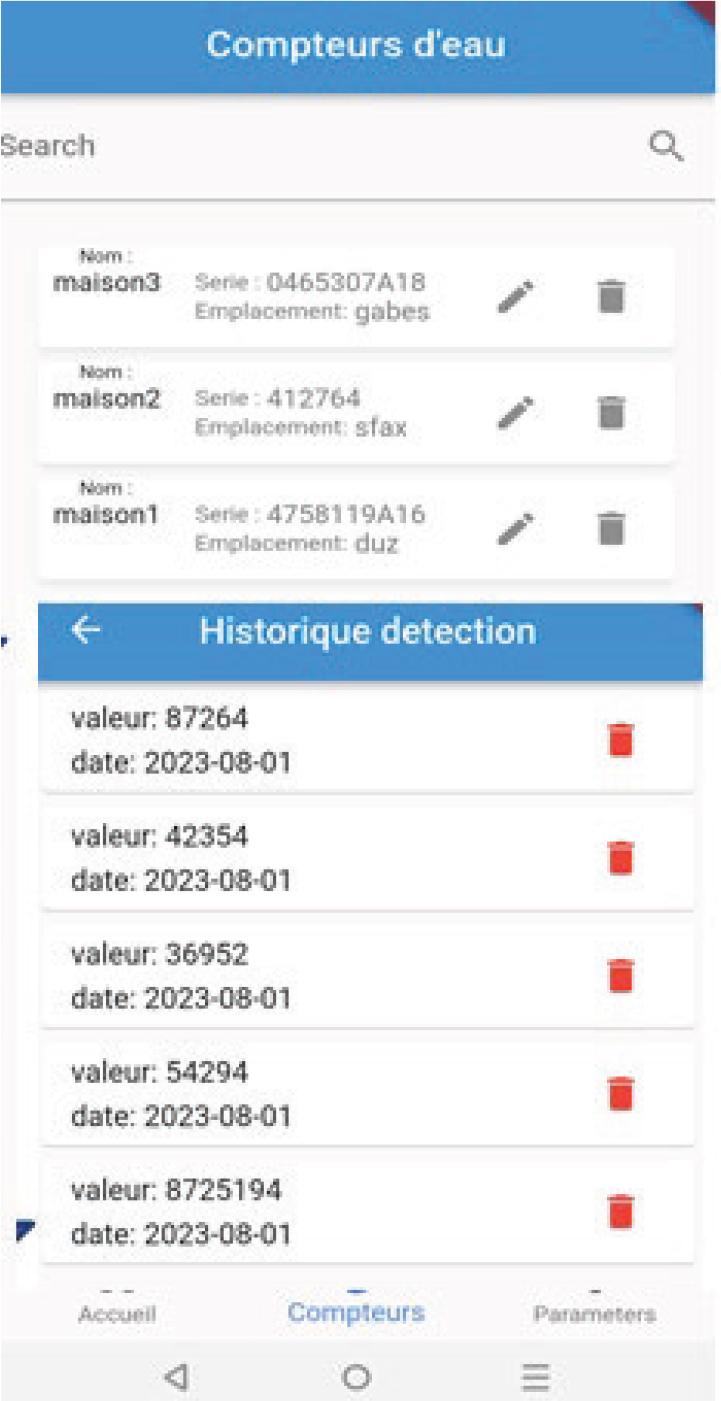
Task: Open the Search field
Action: [300, 146]
